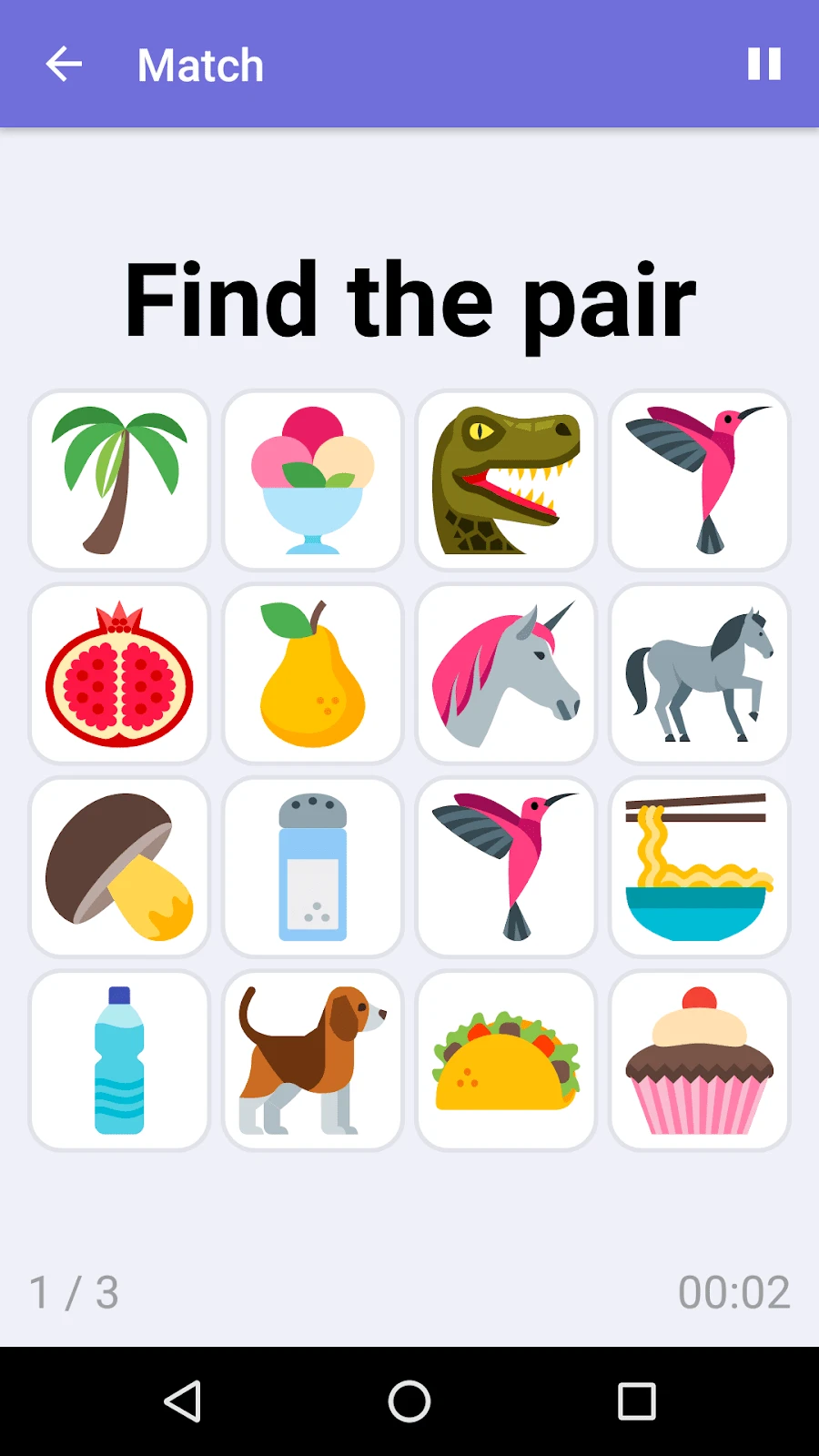Tap the dinosaur head tile
Screen dimensions: 819x1456
[506, 480]
